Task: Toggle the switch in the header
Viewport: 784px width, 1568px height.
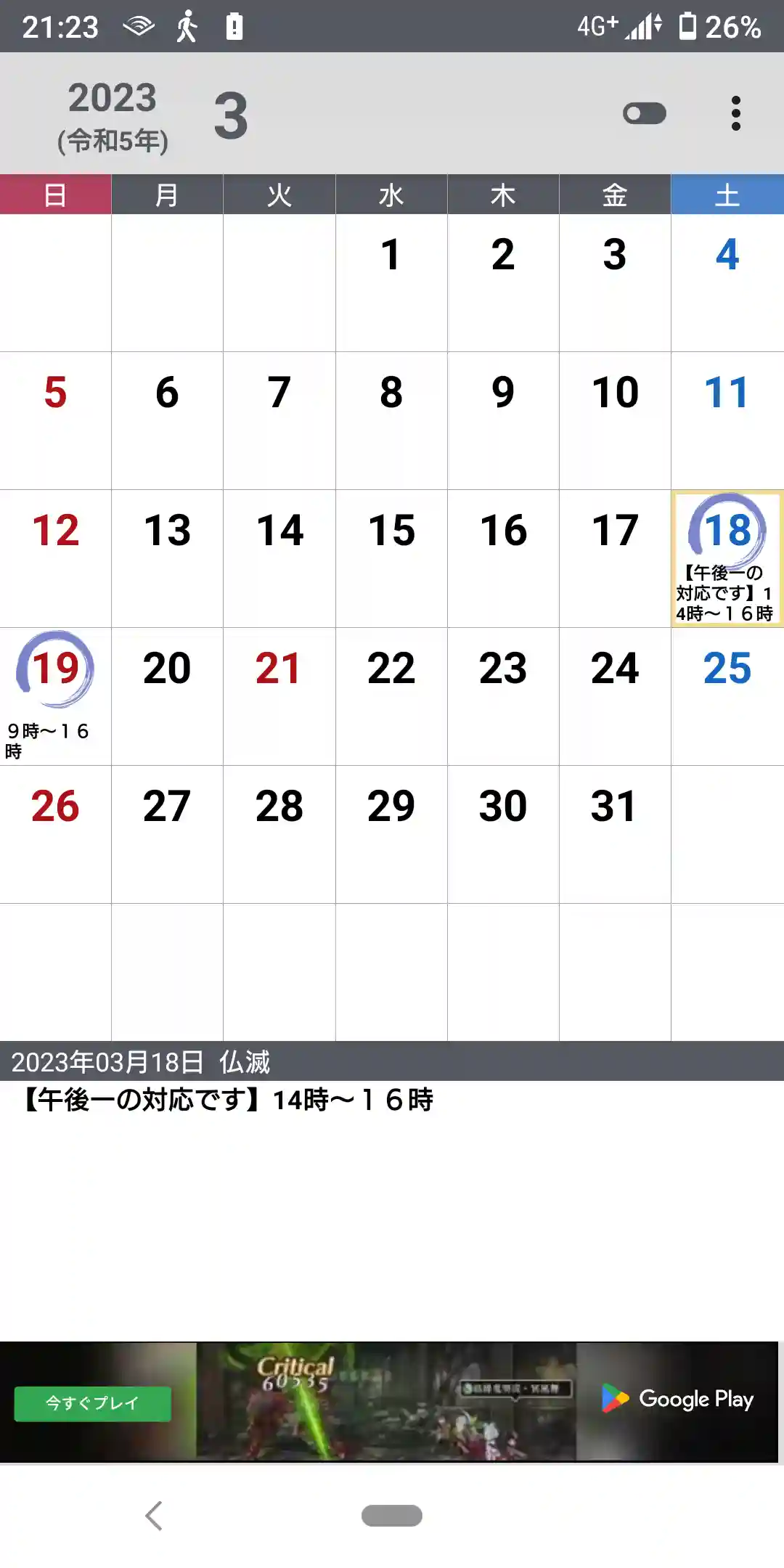Action: [x=644, y=114]
